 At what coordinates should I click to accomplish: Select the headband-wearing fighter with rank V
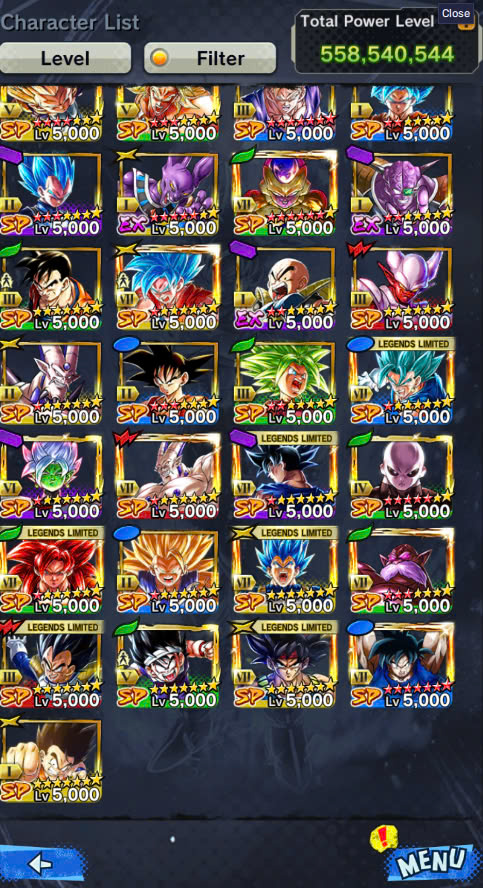pyautogui.click(x=168, y=666)
